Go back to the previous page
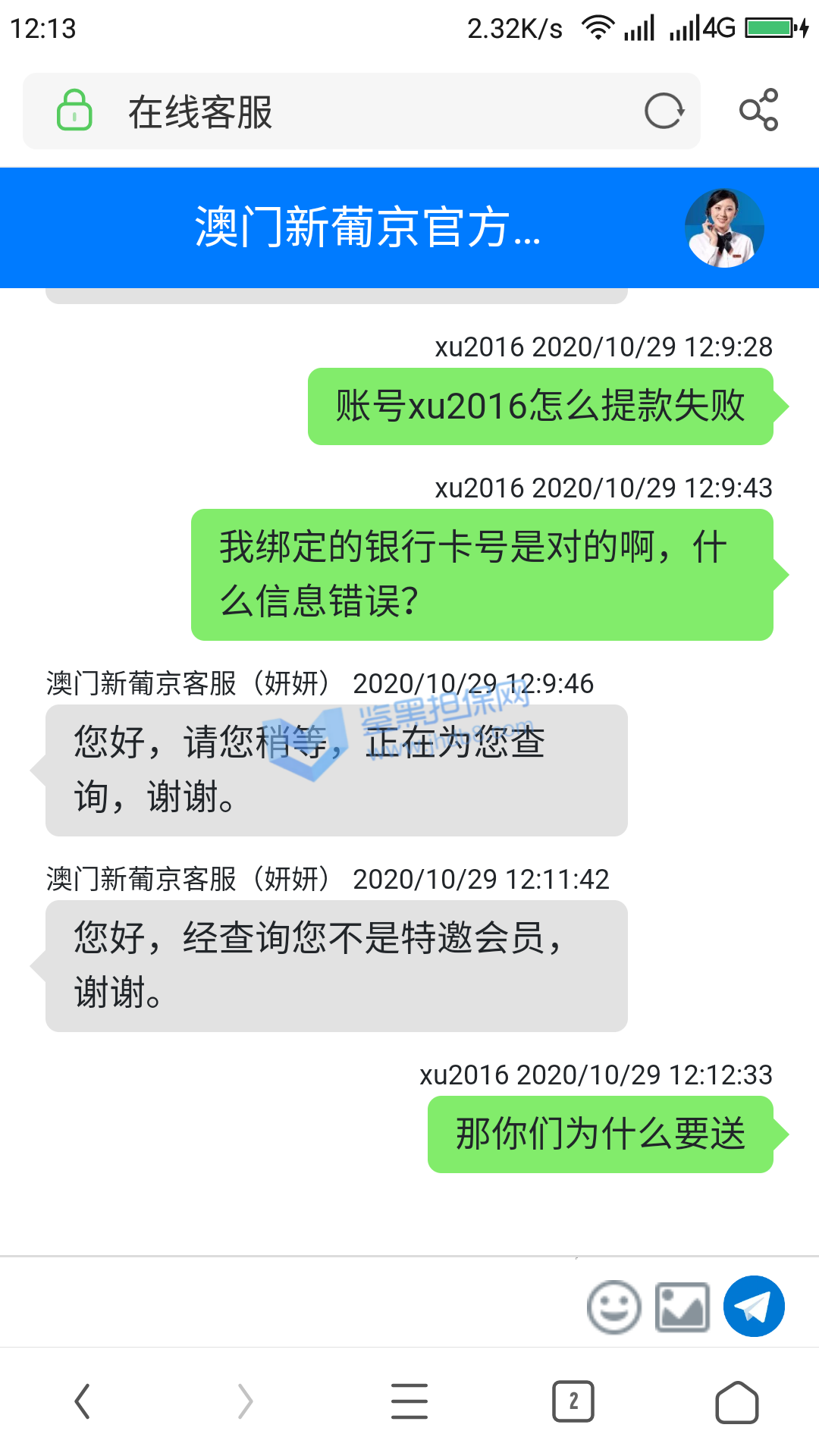The height and width of the screenshot is (1456, 819). (x=82, y=1401)
